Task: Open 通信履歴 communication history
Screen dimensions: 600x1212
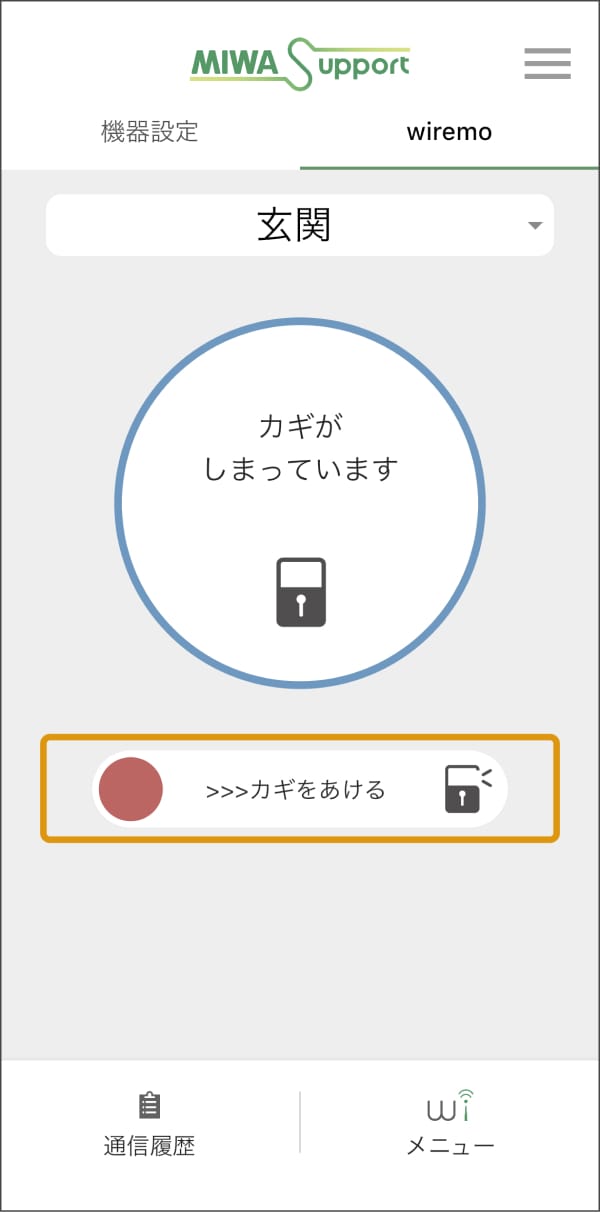Action: 150,1124
